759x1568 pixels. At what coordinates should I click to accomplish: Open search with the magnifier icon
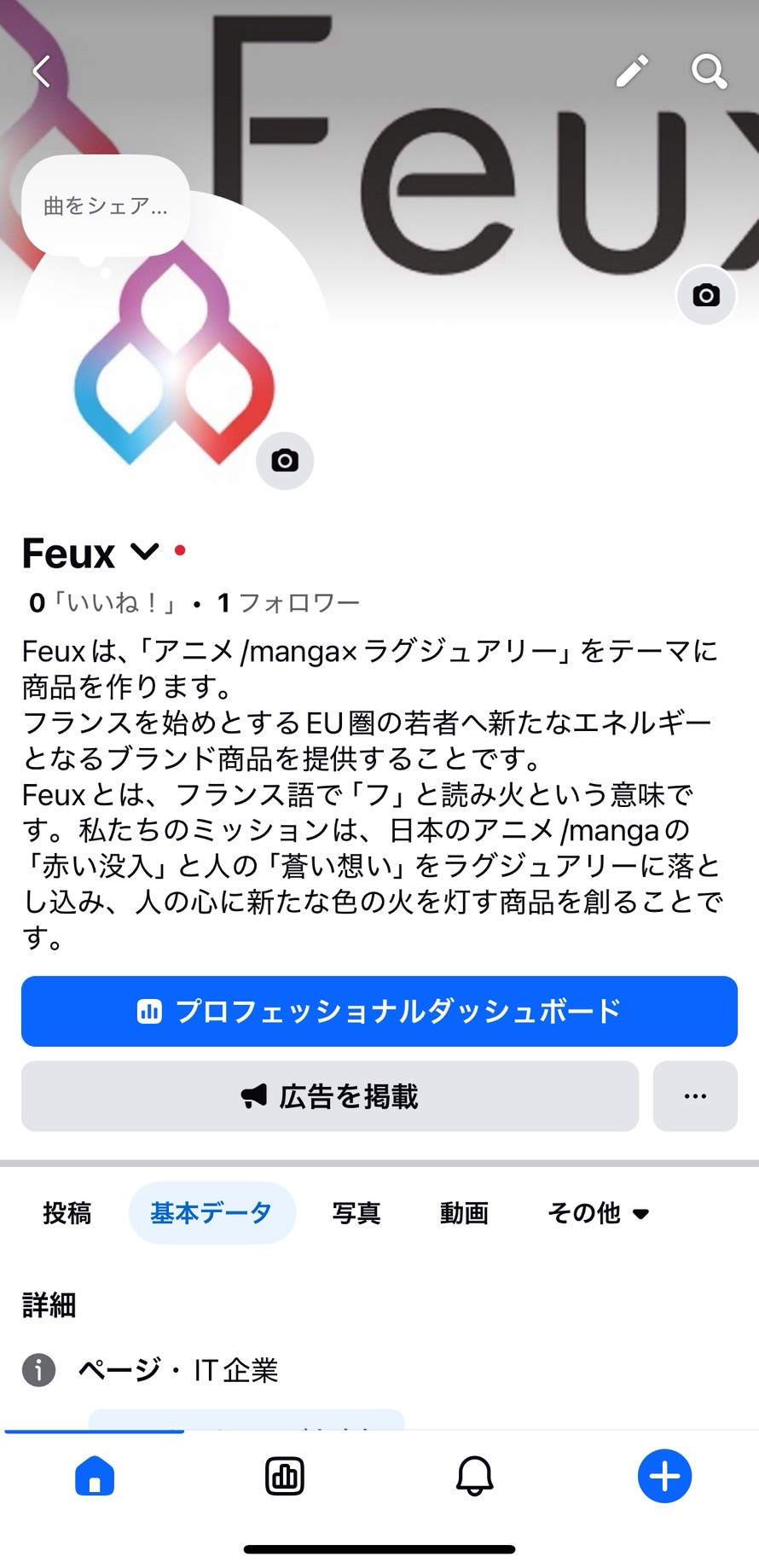pyautogui.click(x=709, y=72)
